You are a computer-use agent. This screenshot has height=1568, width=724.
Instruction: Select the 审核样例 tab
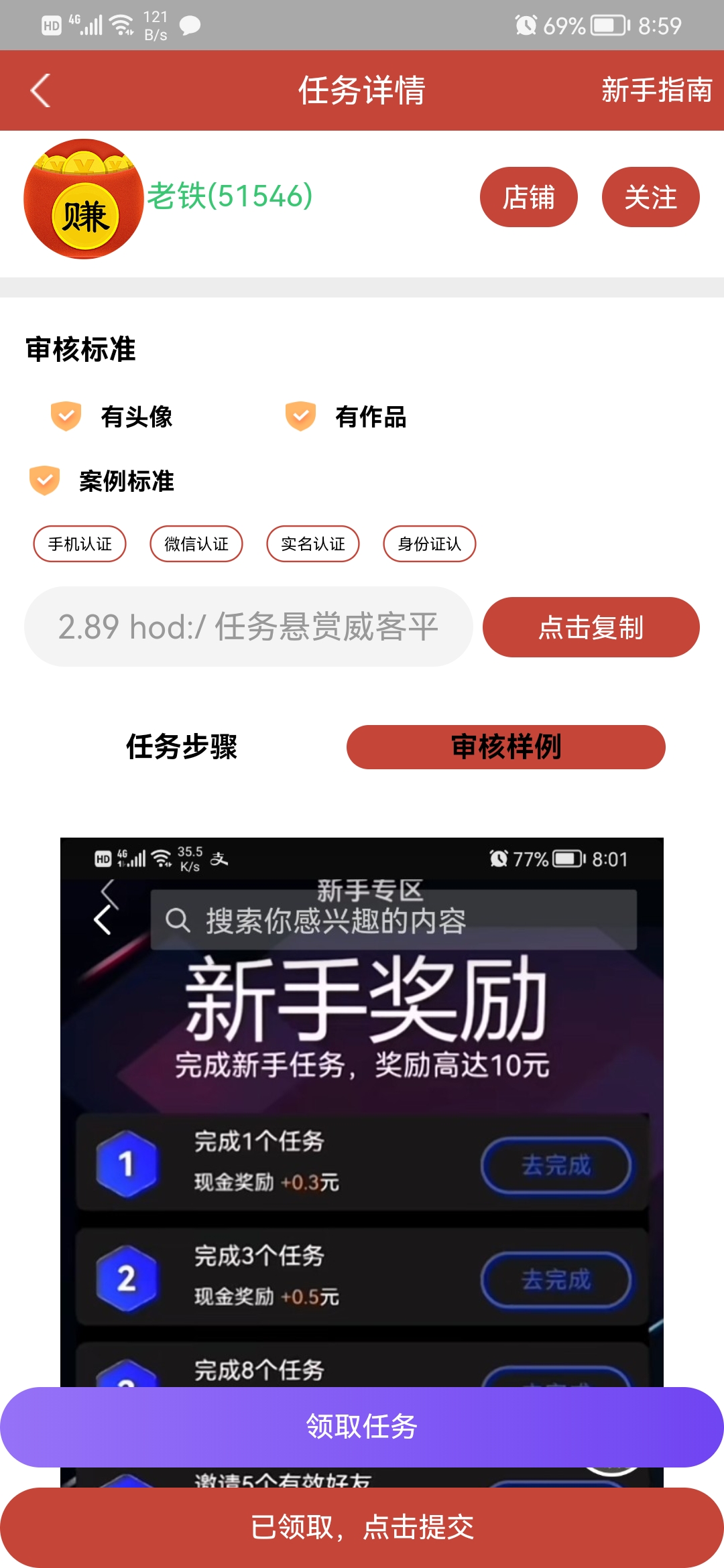tap(505, 746)
